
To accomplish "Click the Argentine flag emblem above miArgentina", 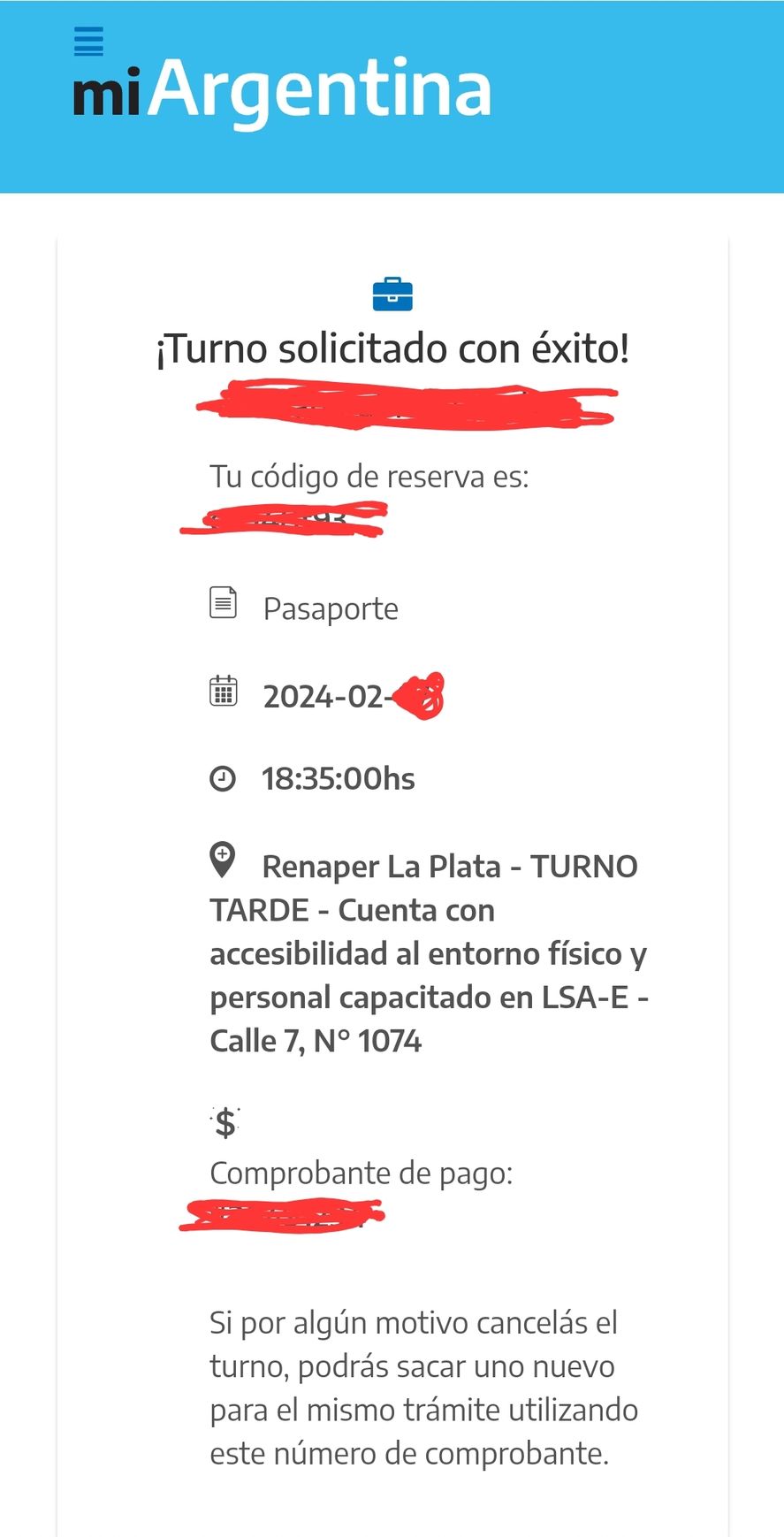I will (x=88, y=40).
